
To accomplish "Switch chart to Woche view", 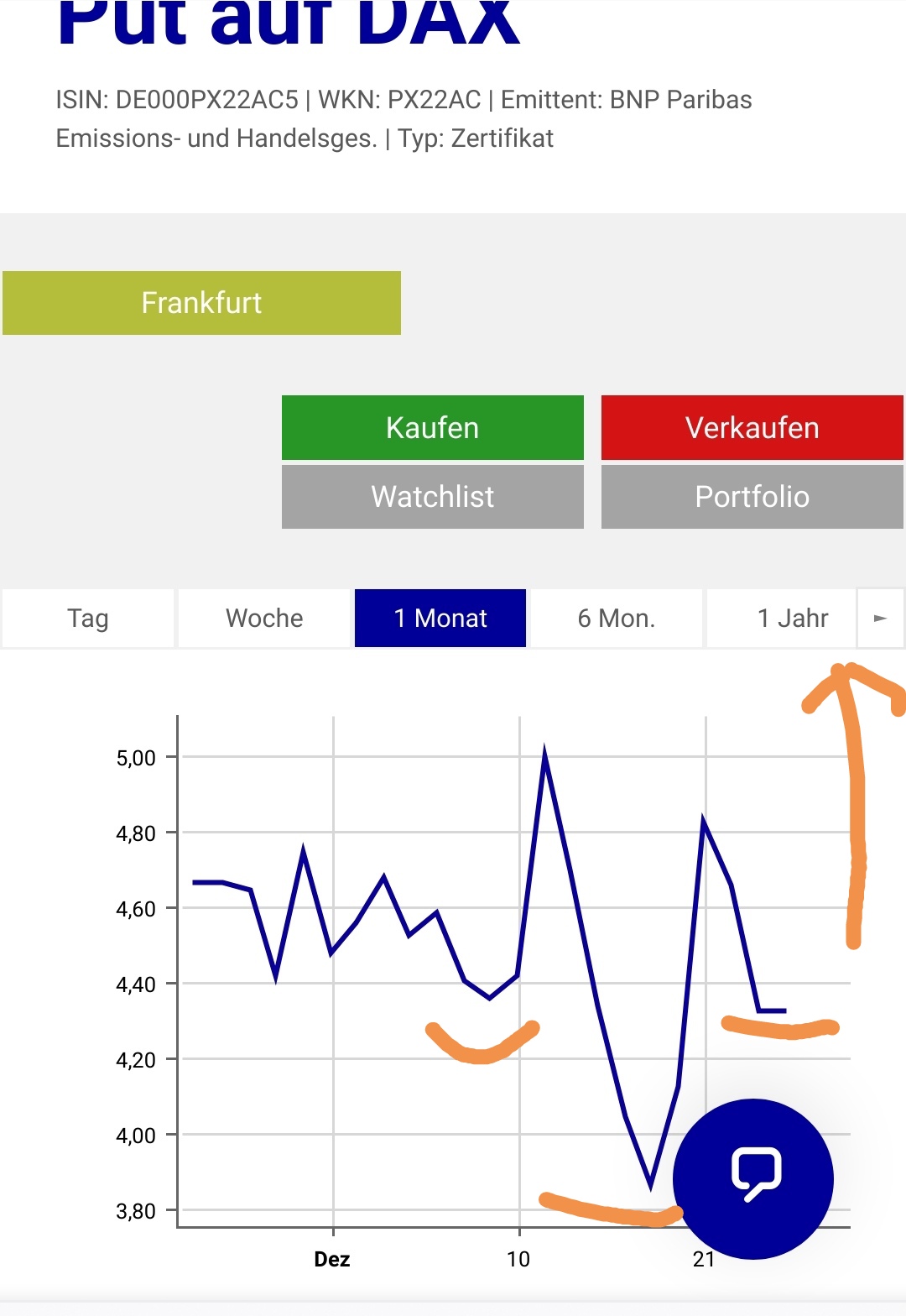I will click(264, 619).
